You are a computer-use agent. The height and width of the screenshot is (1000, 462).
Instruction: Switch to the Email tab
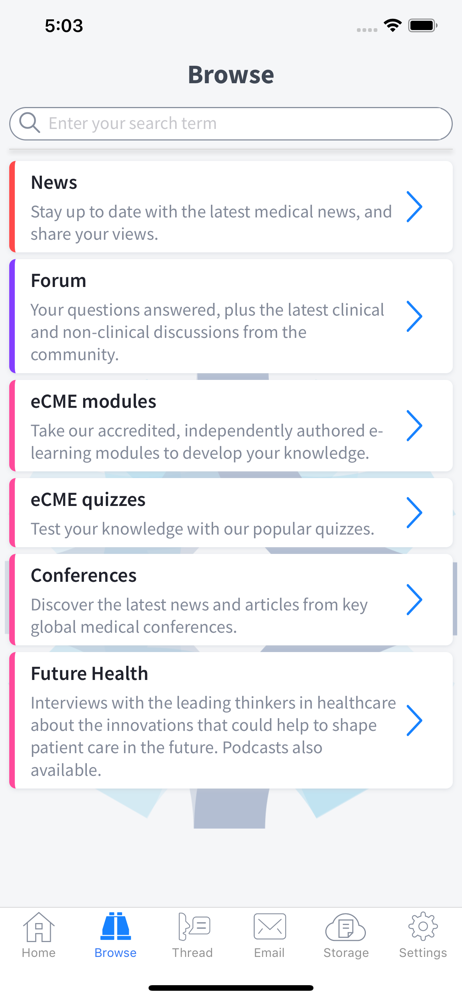pos(269,935)
